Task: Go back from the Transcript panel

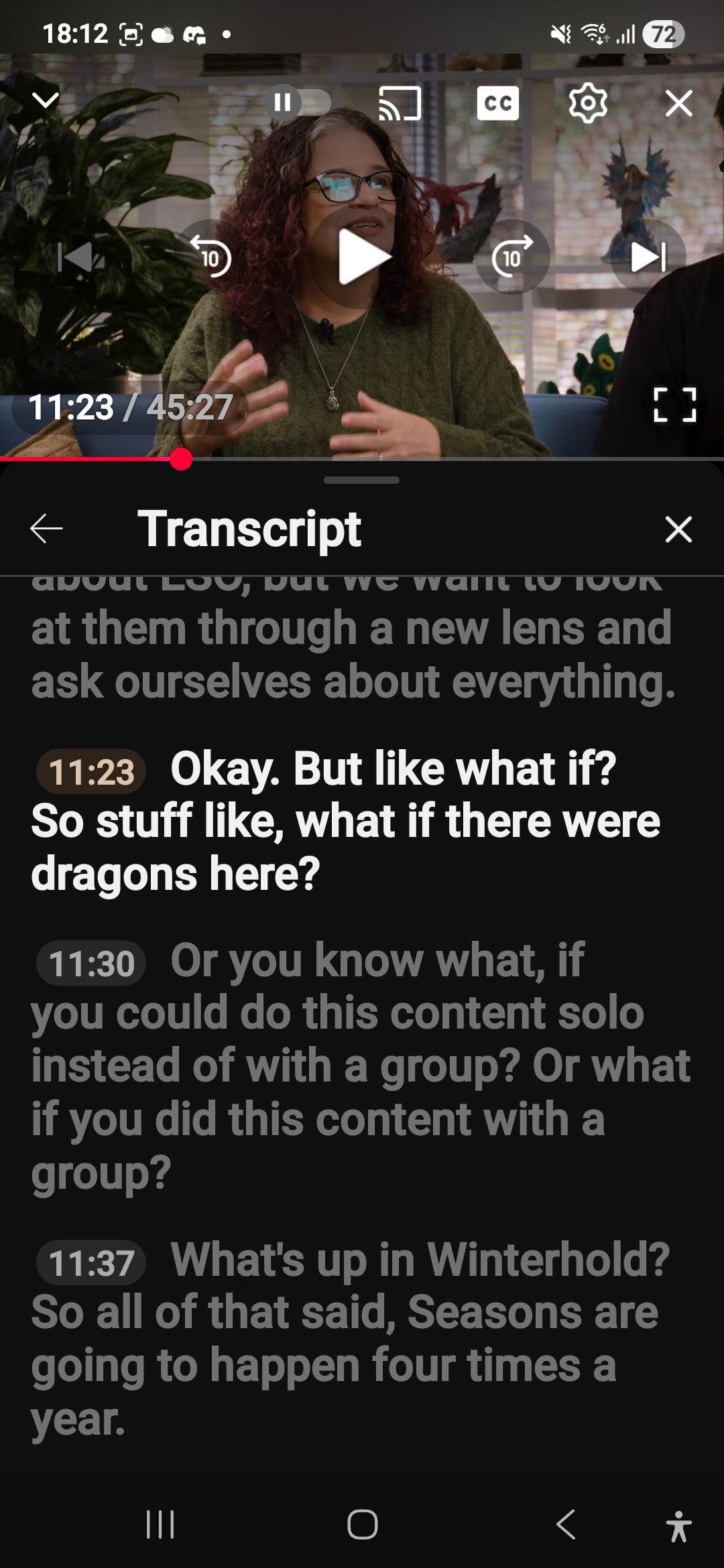Action: coord(46,529)
